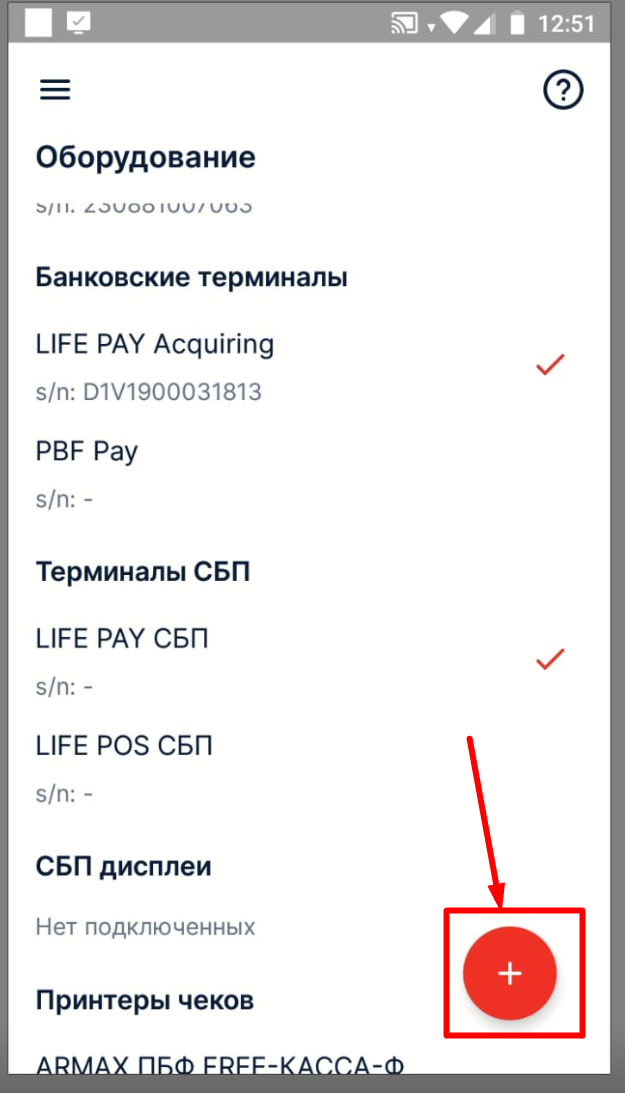This screenshot has width=625, height=1093.
Task: Open the help question mark icon
Action: point(563,90)
